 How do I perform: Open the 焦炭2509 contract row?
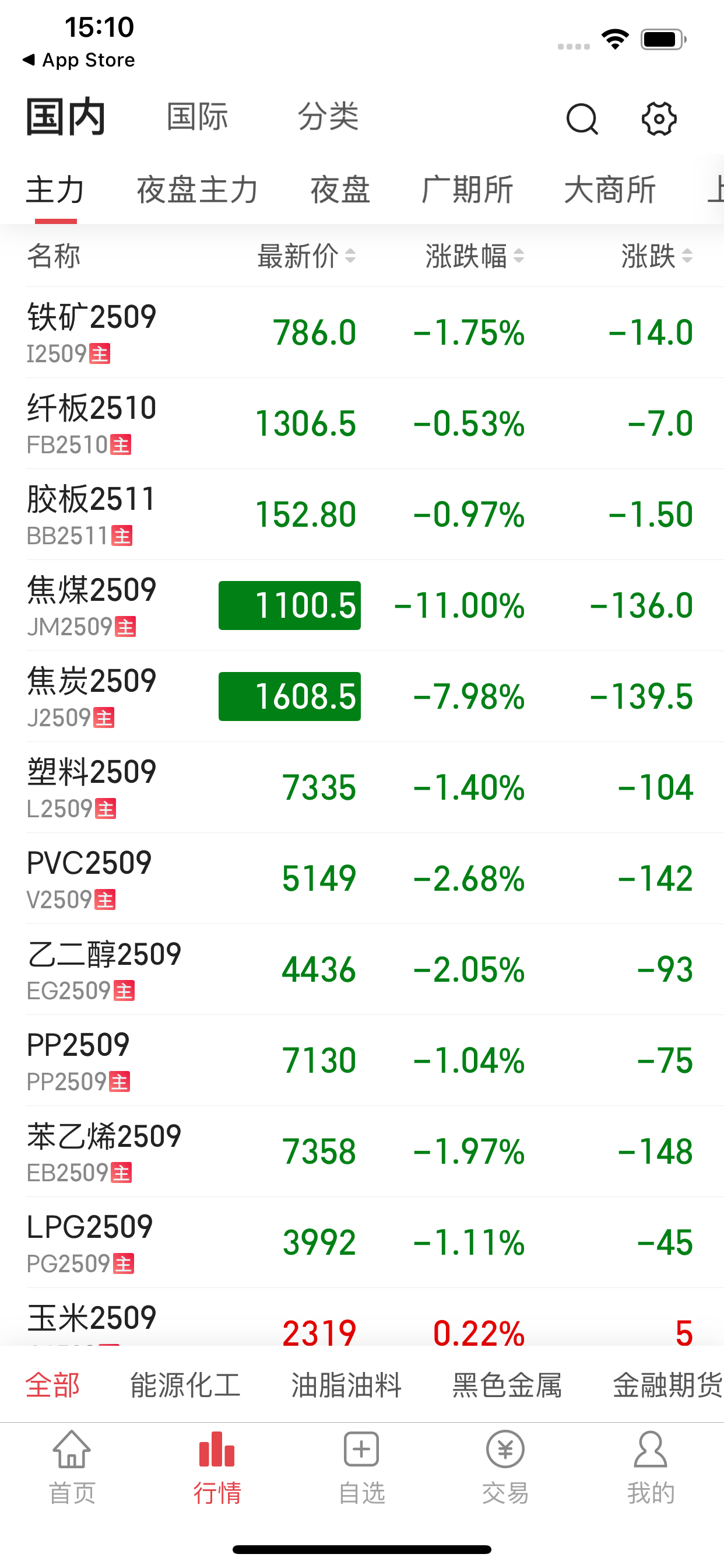pyautogui.click(x=92, y=696)
